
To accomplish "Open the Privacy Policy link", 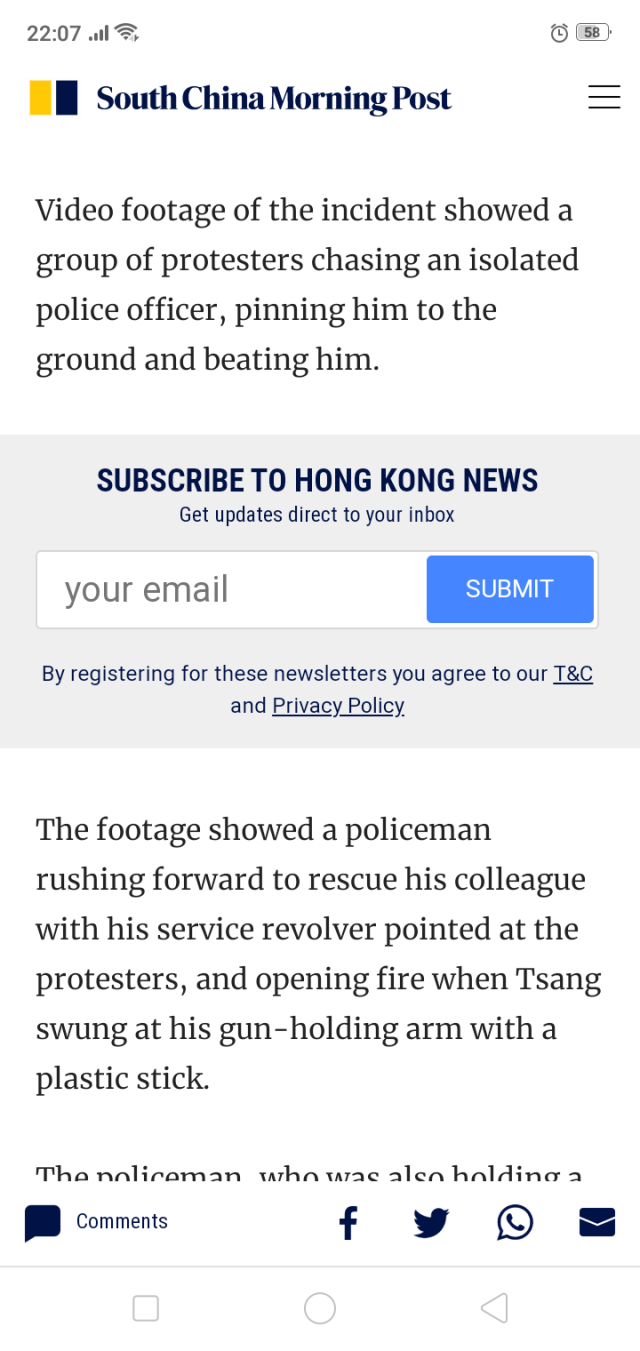I will coord(338,706).
